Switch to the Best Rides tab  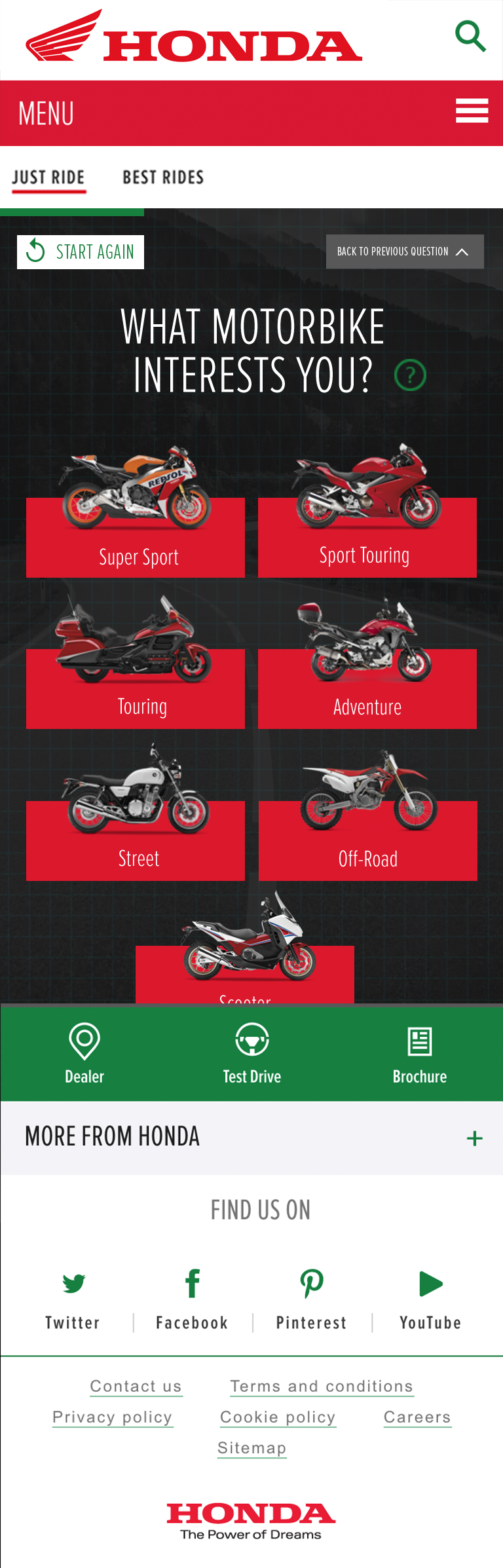(163, 177)
